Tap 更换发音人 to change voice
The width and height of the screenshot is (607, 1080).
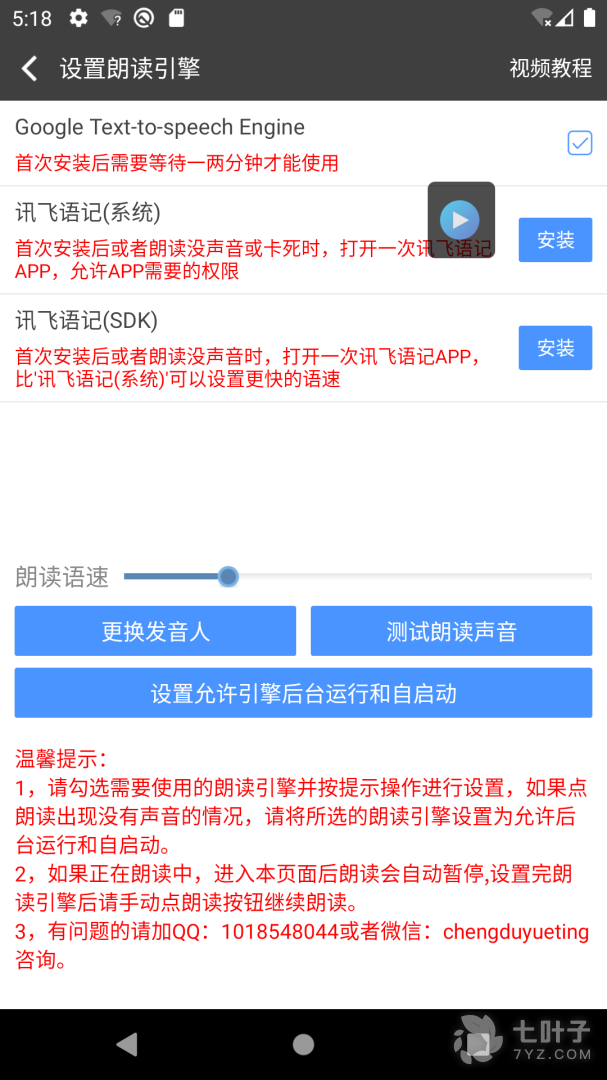pos(155,631)
